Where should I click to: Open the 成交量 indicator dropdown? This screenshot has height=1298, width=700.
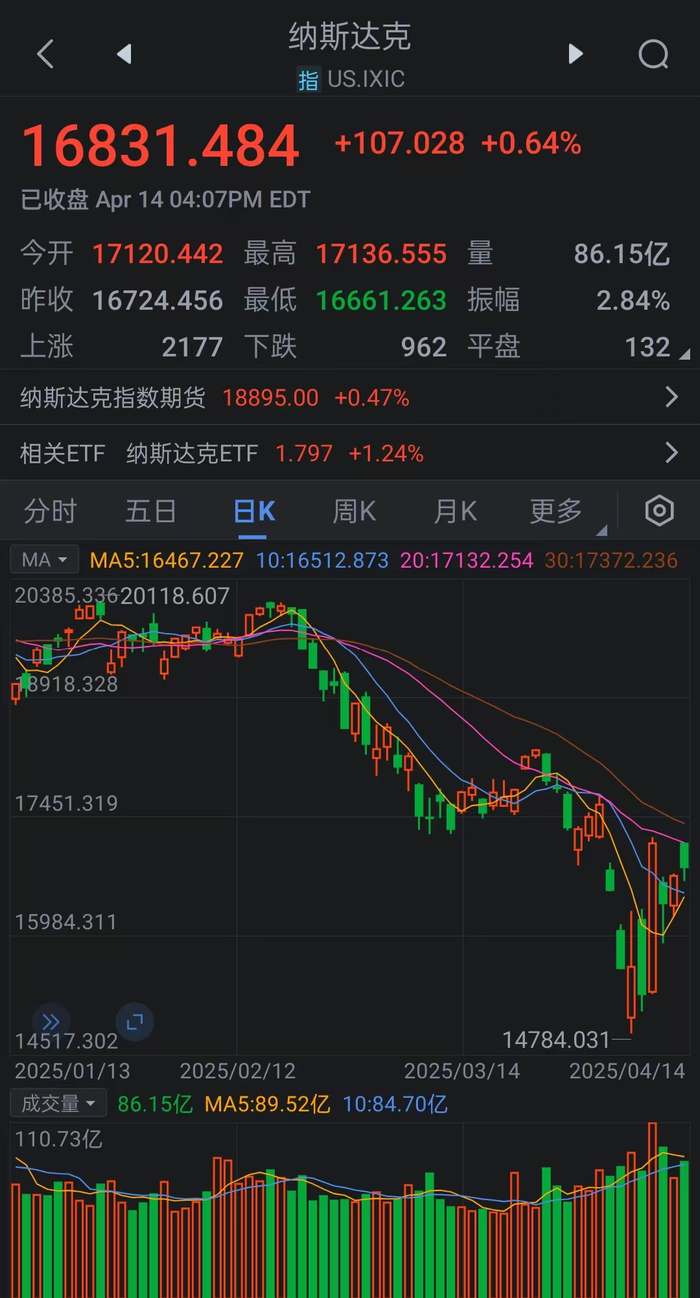(58, 1104)
